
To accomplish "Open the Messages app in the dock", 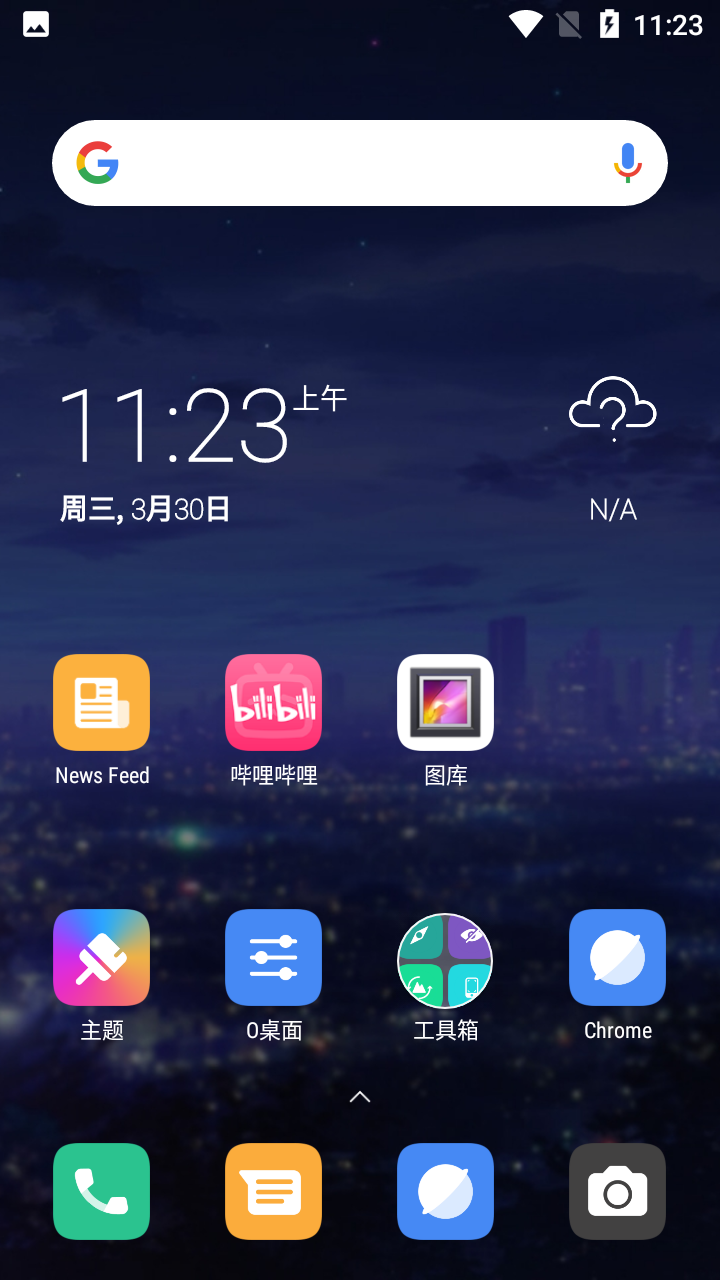I will point(273,1191).
